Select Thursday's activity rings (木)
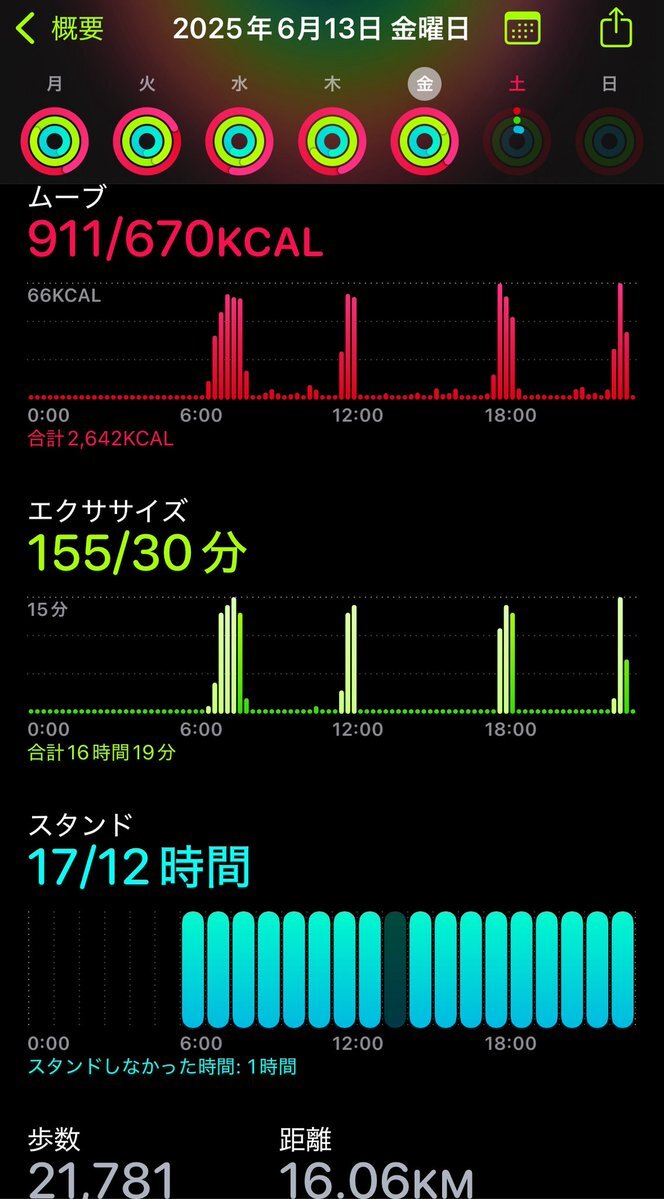Screen dimensions: 664x1199 click(x=332, y=141)
